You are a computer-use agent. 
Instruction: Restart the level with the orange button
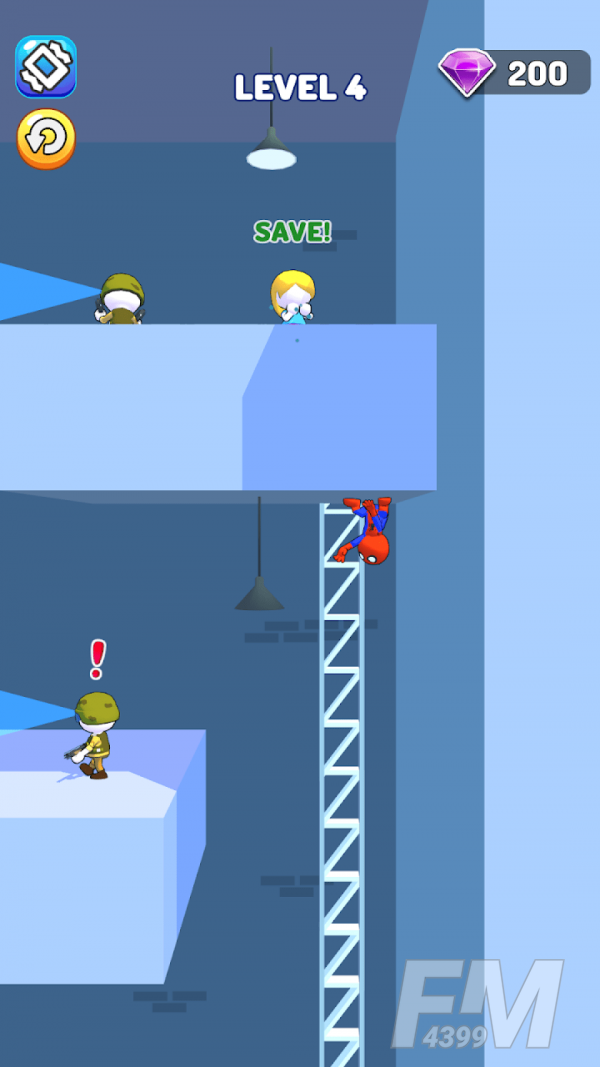click(46, 138)
